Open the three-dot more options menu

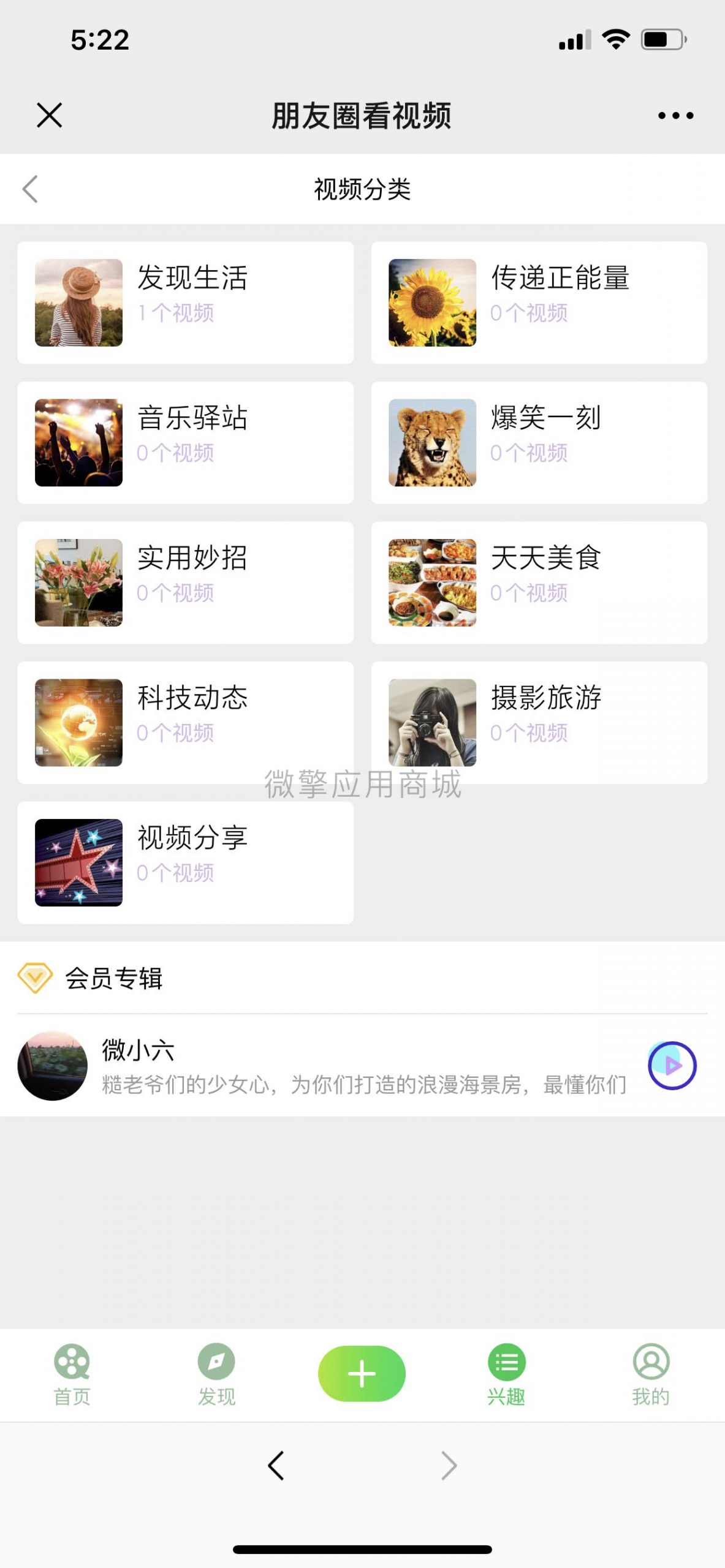coord(675,115)
